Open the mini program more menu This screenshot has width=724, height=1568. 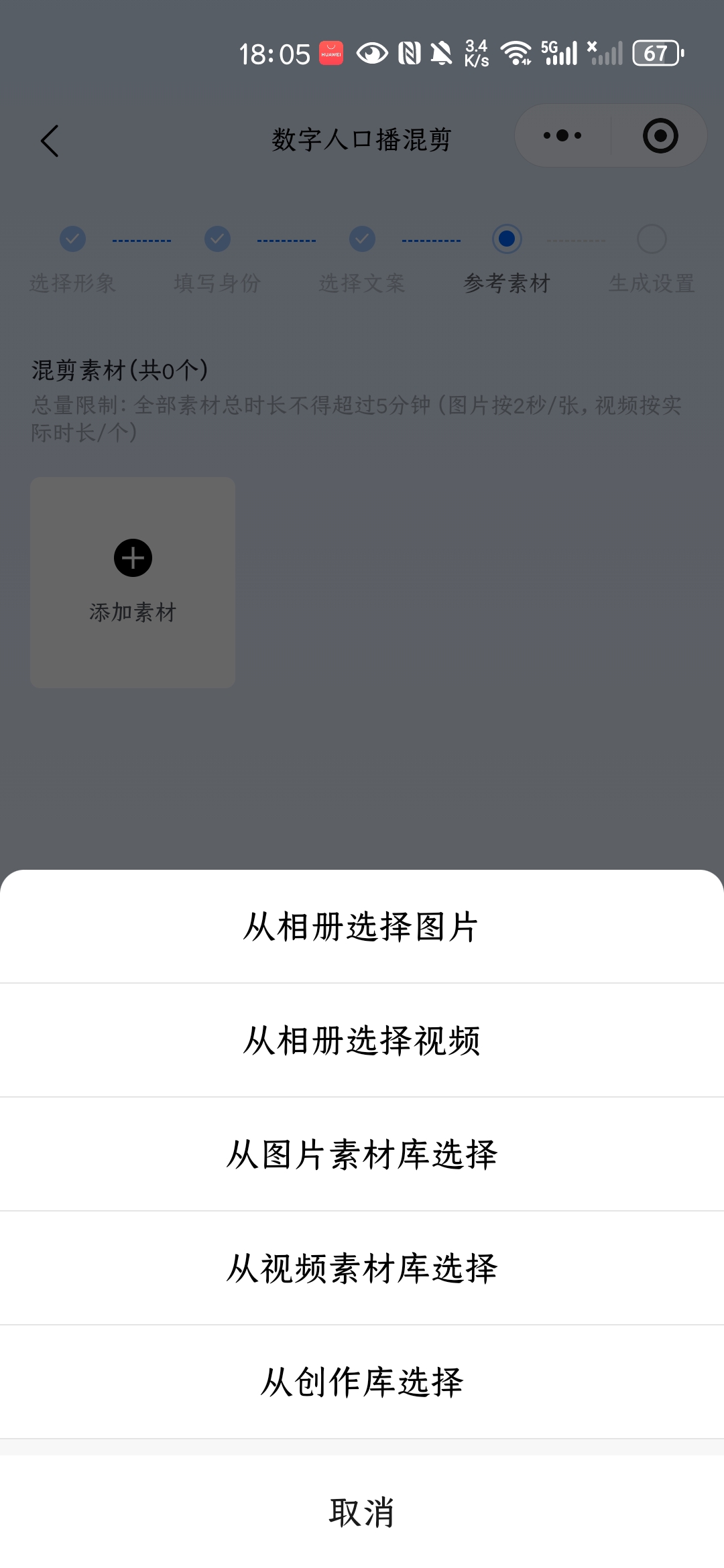(x=562, y=136)
